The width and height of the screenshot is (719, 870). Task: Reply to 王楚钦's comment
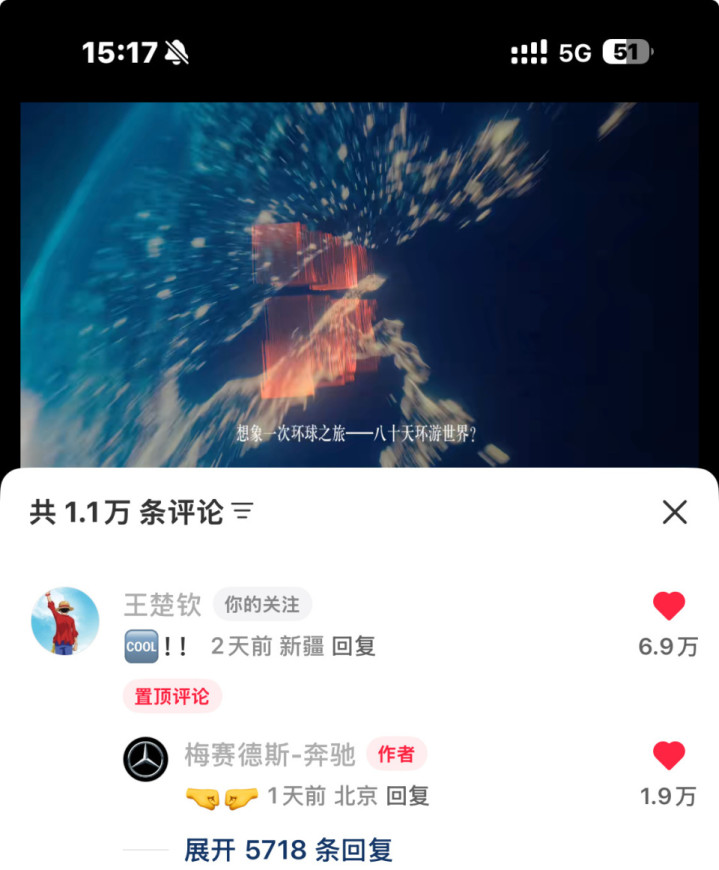pyautogui.click(x=353, y=646)
